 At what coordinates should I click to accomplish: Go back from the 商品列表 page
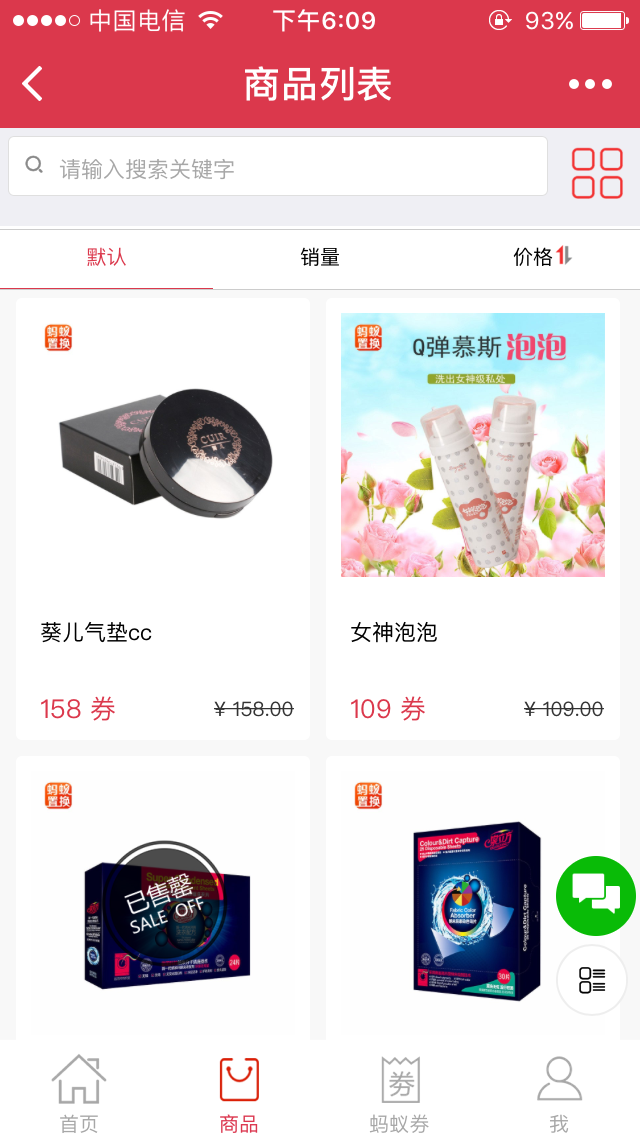coord(33,84)
